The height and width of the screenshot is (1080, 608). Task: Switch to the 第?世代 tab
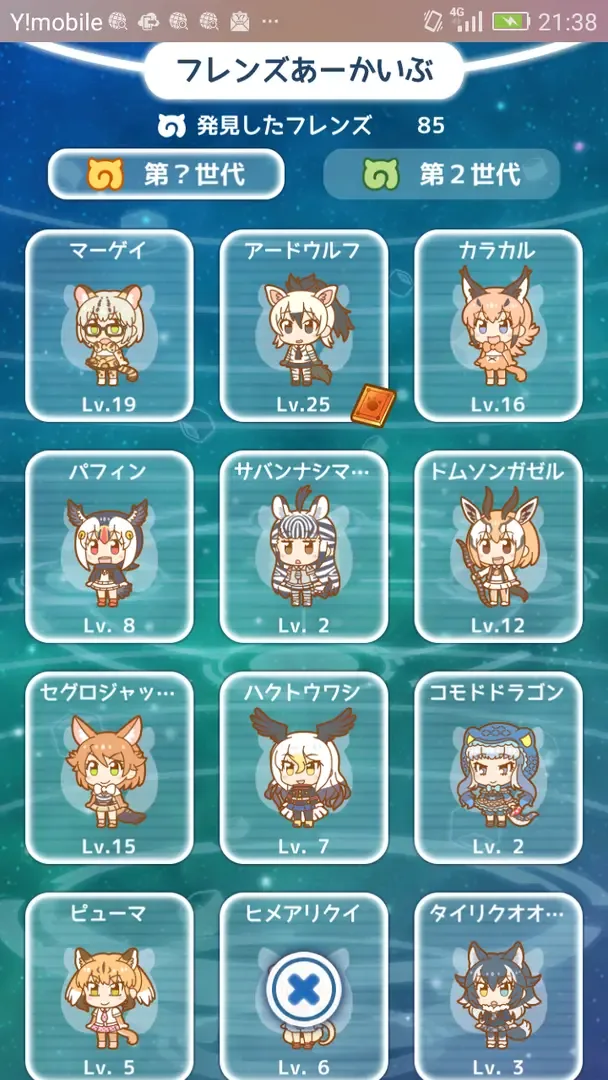click(x=166, y=175)
